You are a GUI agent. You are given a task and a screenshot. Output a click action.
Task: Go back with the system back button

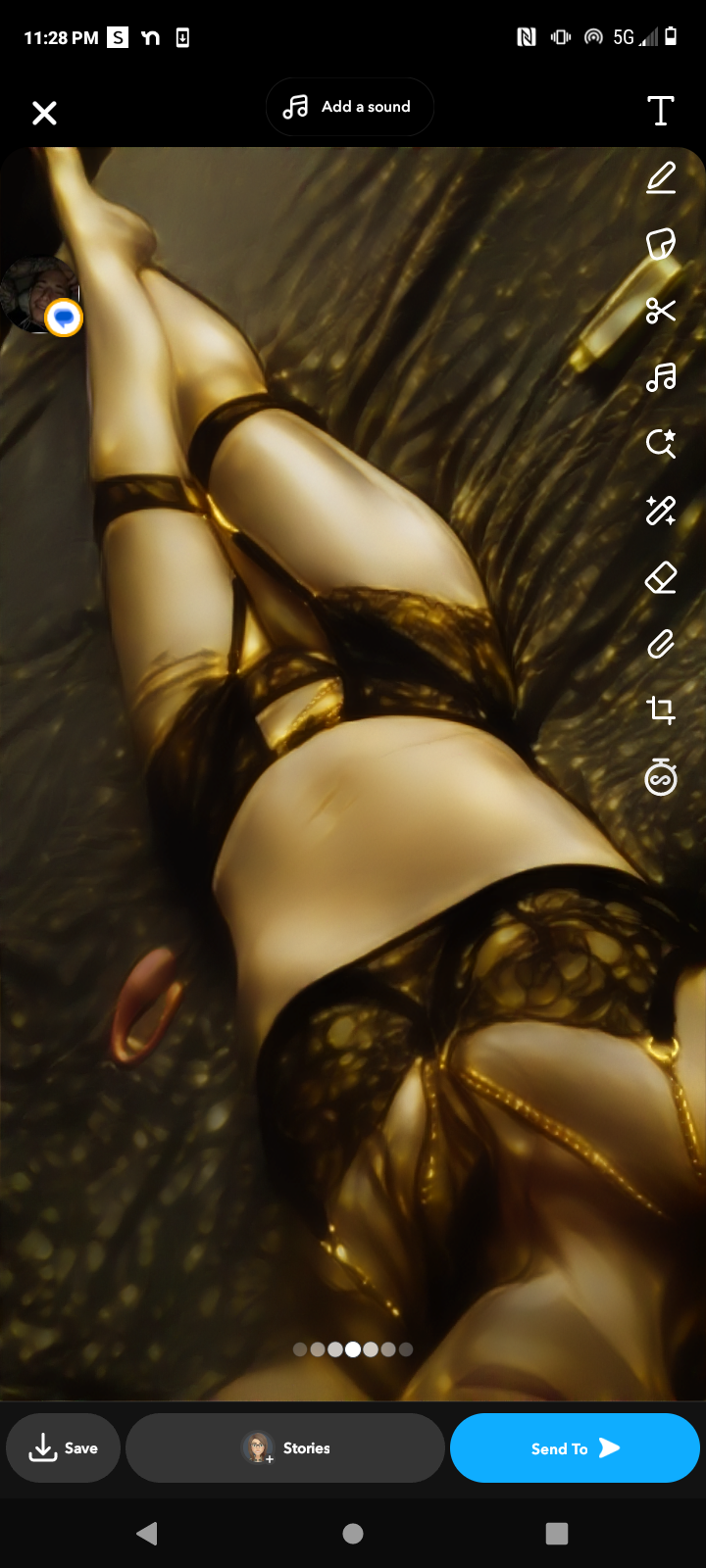point(147,1534)
